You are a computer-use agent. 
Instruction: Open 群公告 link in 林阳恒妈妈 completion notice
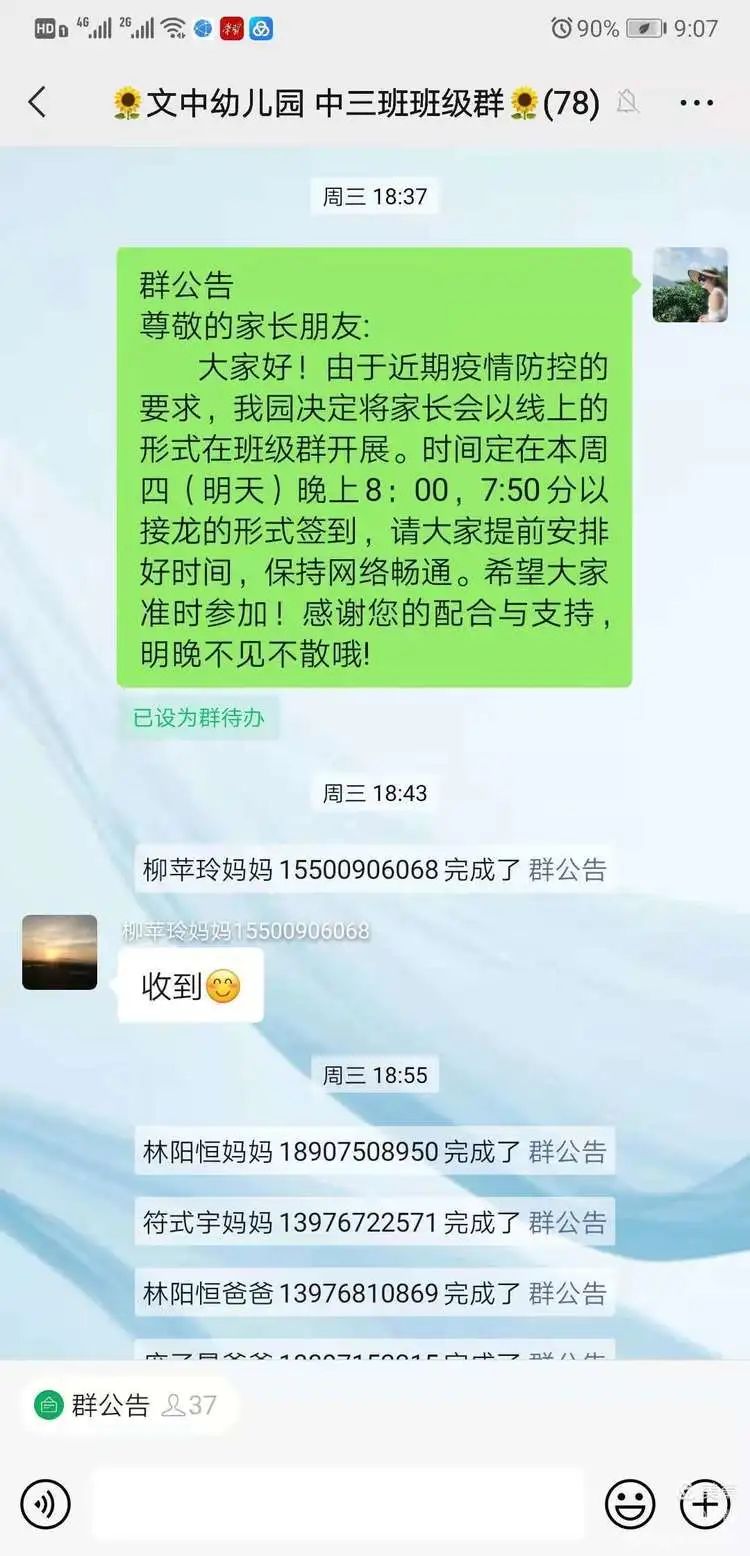click(x=567, y=1152)
